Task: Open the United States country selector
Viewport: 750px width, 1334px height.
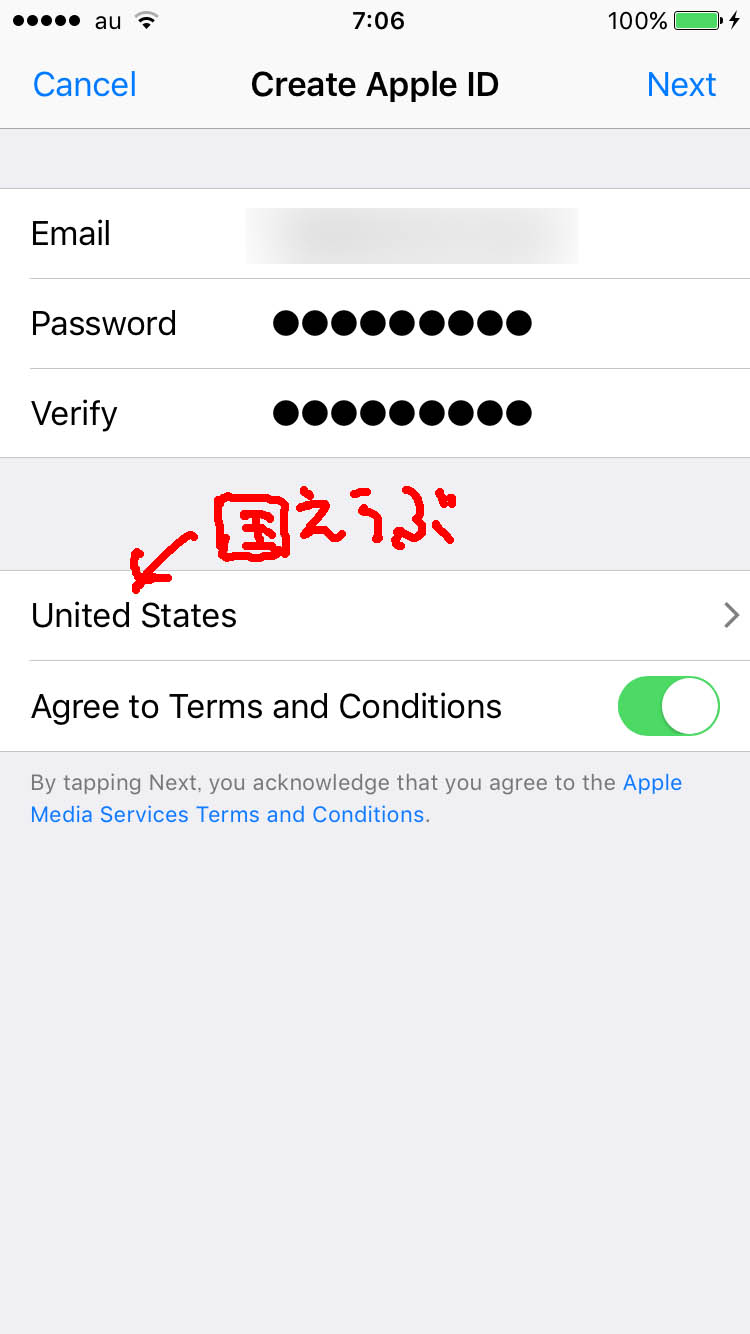Action: pyautogui.click(x=375, y=616)
